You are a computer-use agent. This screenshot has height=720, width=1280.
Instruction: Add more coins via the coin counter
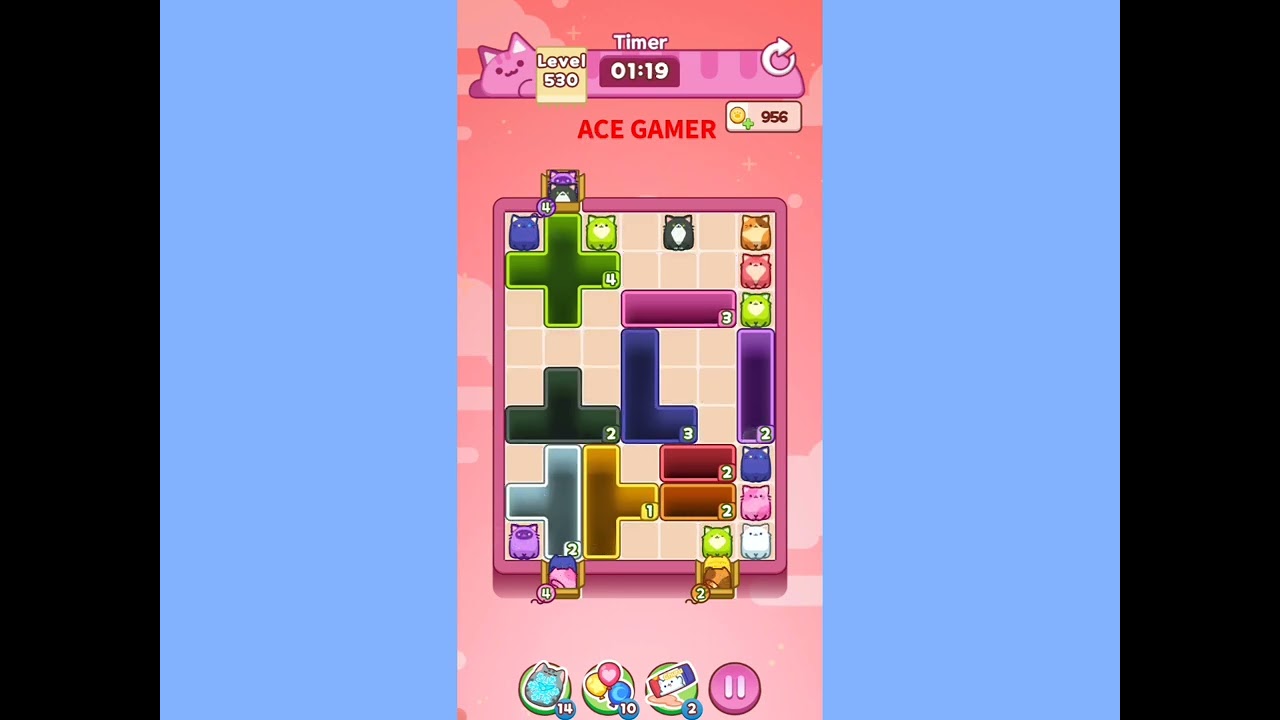[763, 117]
